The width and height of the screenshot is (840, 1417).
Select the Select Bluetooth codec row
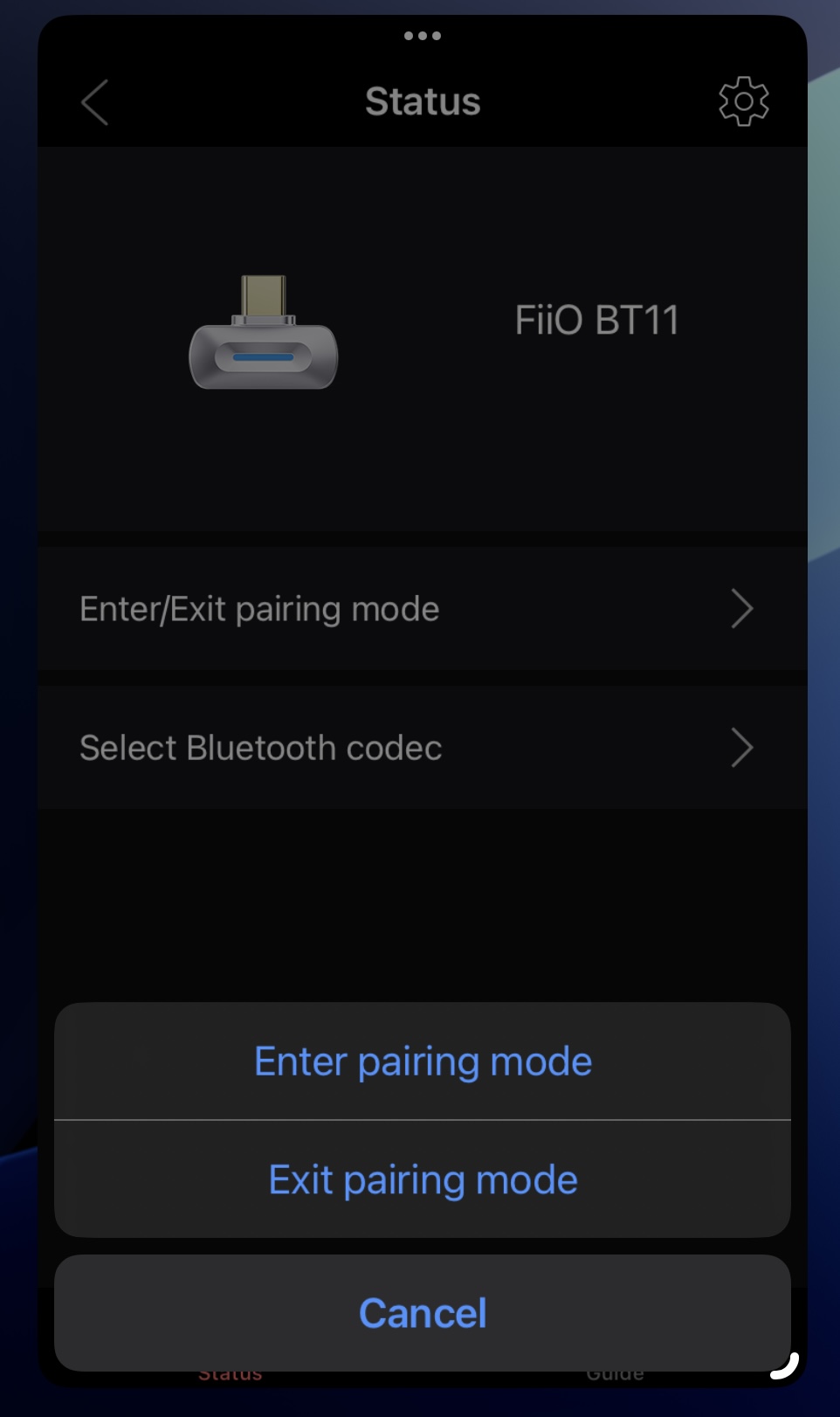click(423, 747)
